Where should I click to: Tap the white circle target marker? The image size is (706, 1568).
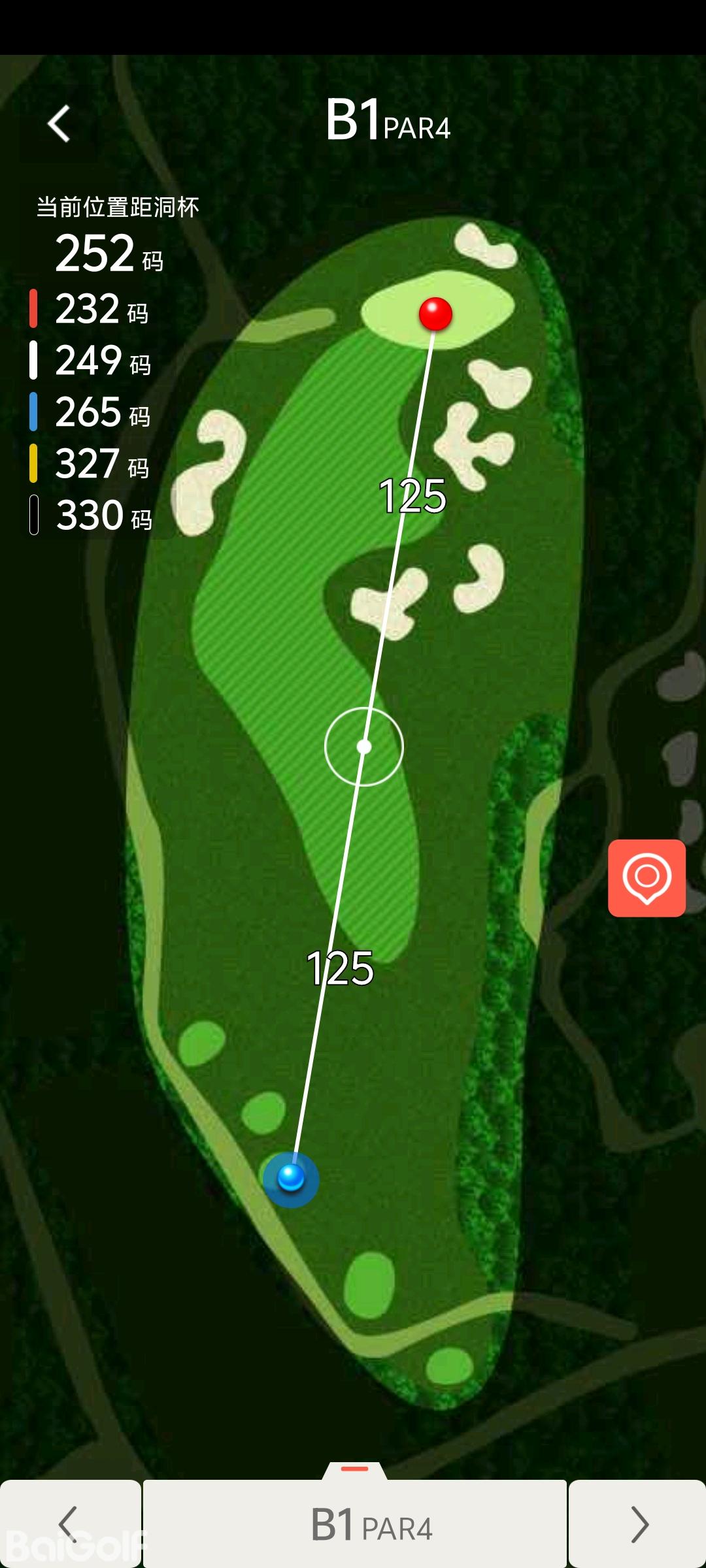(364, 746)
